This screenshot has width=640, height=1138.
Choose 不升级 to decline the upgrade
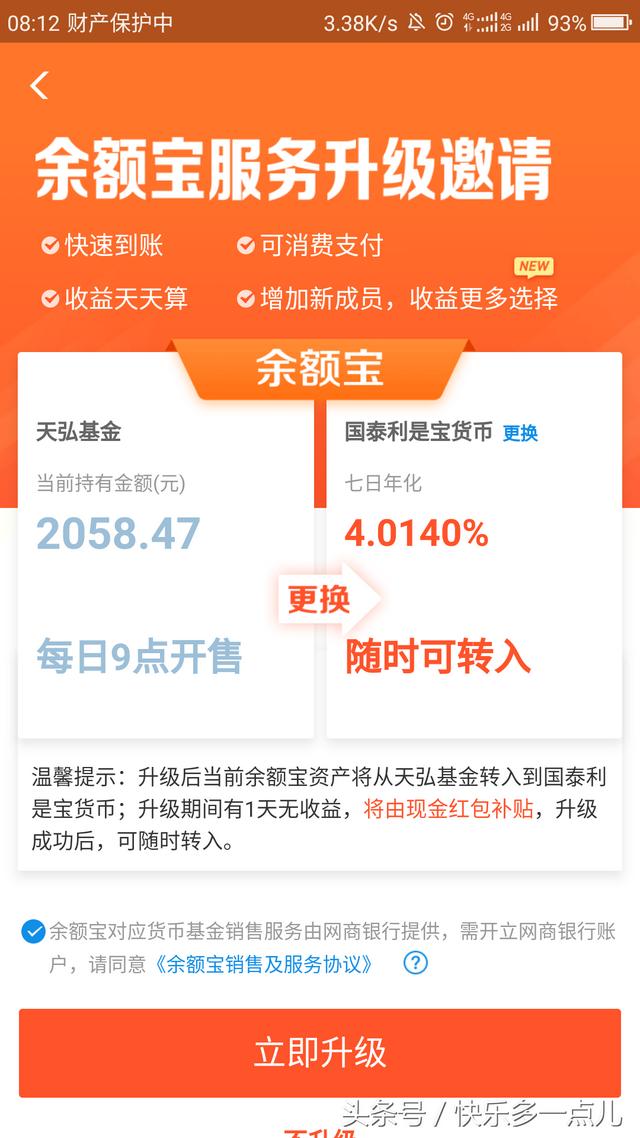click(320, 1132)
